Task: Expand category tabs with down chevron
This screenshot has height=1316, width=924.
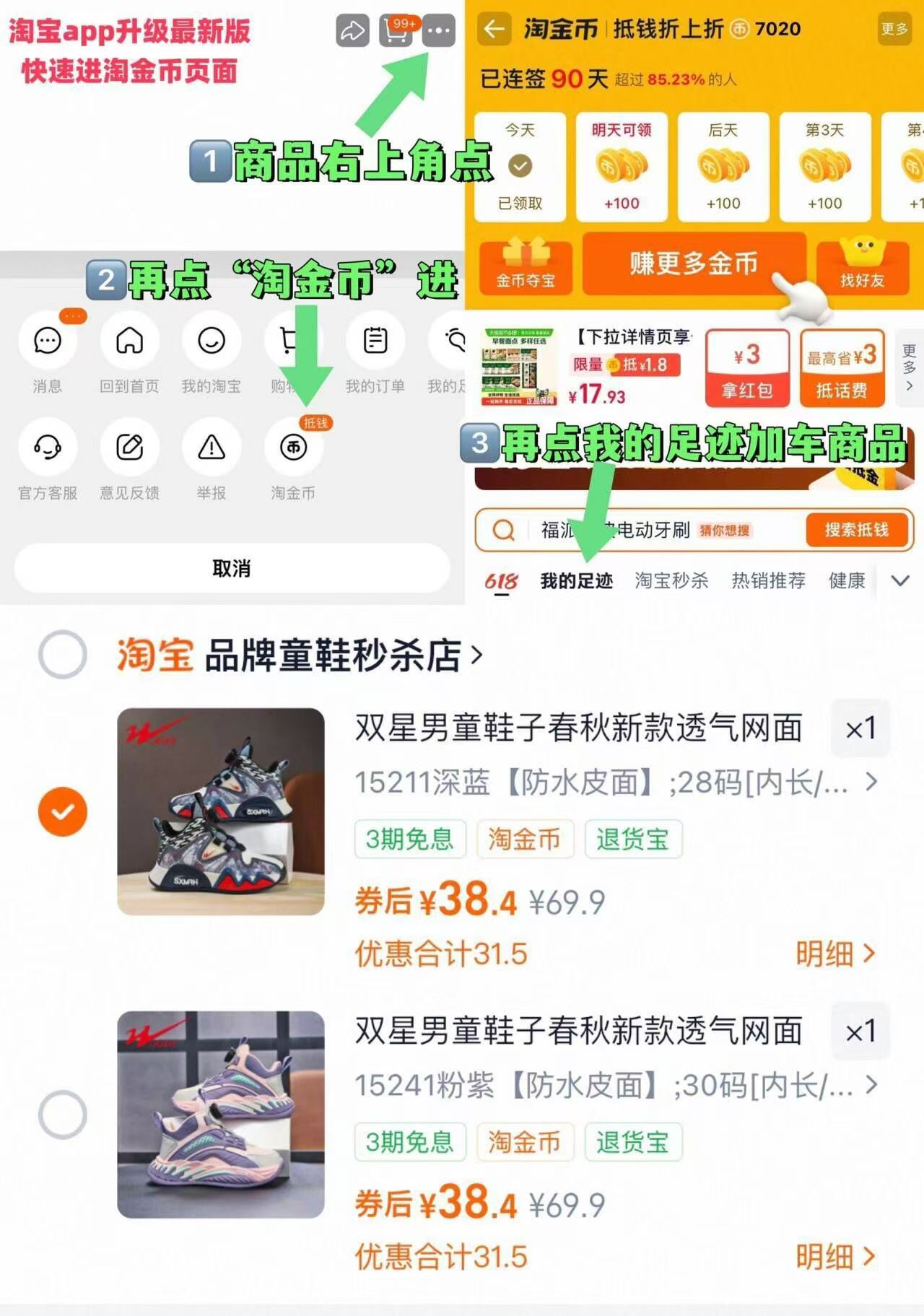Action: (899, 580)
